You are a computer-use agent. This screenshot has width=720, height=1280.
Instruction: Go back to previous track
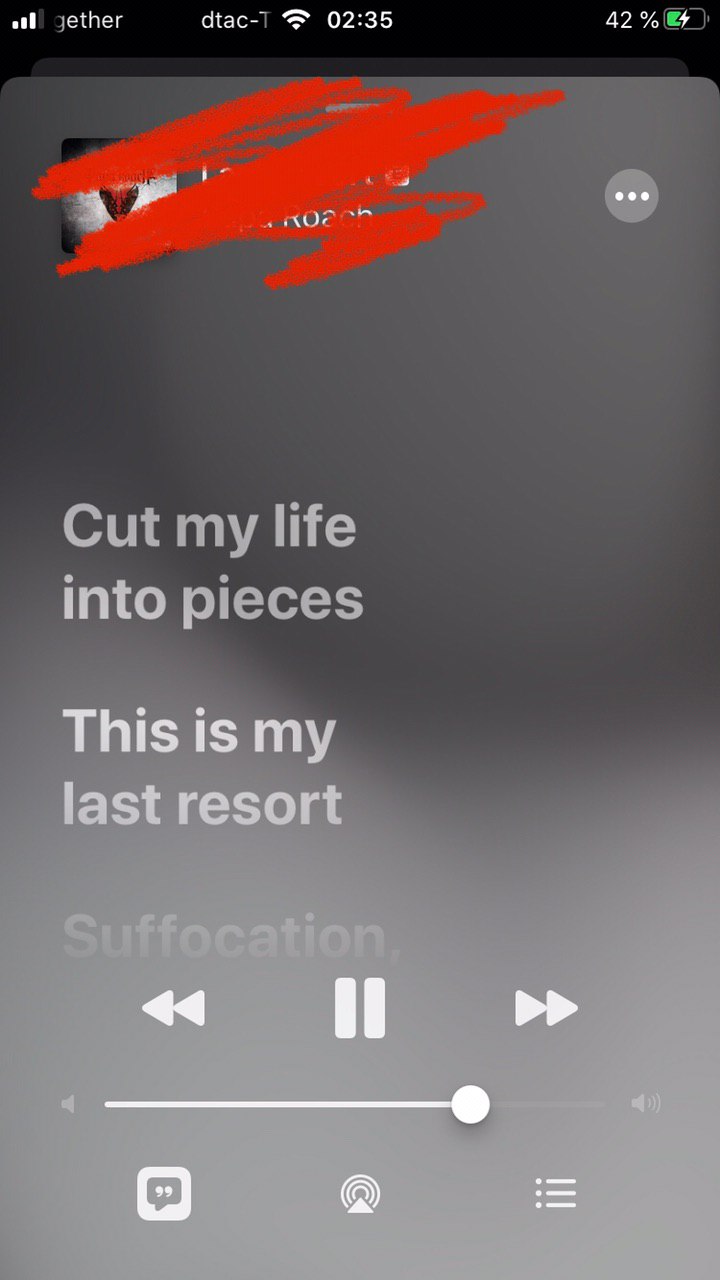[x=173, y=1008]
